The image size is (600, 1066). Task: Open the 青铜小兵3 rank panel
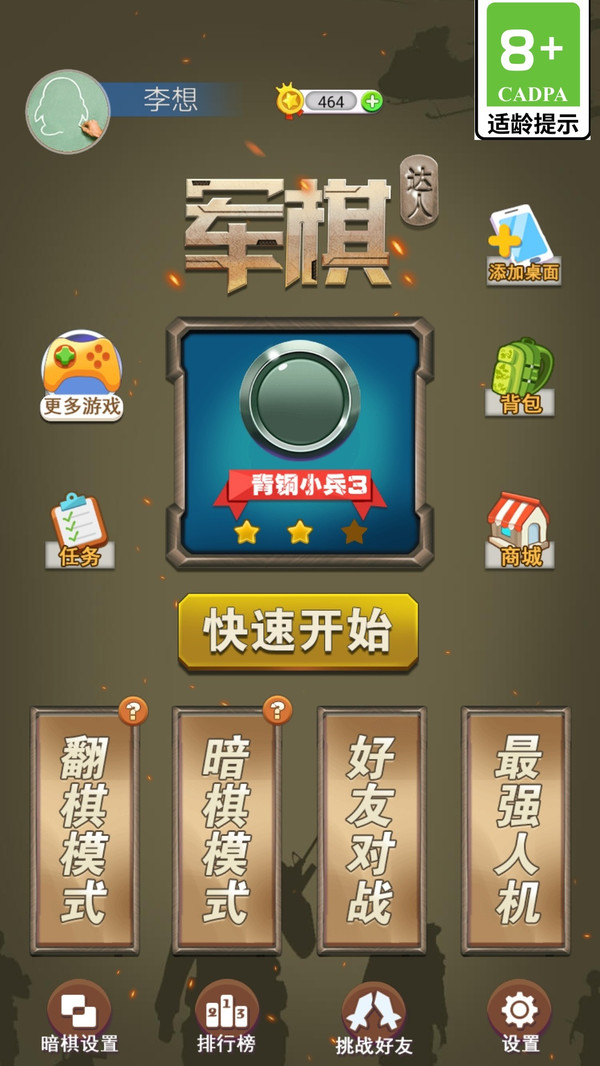tap(300, 443)
